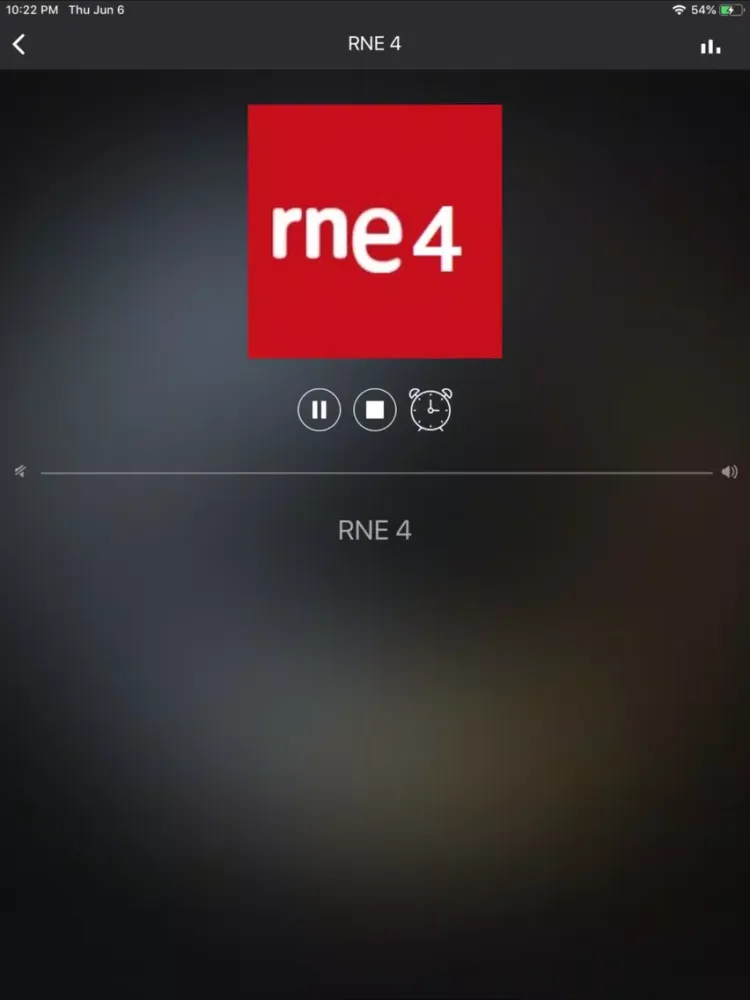Go back from RNE 4 player
This screenshot has width=750, height=1000.
[19, 44]
